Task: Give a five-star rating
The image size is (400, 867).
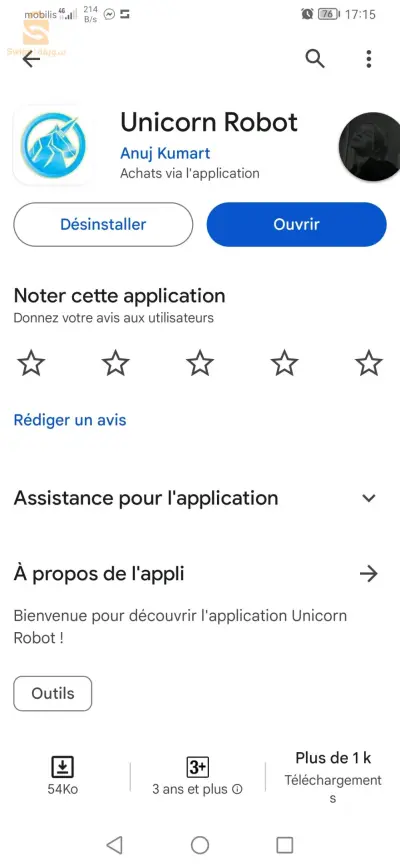Action: tap(368, 363)
